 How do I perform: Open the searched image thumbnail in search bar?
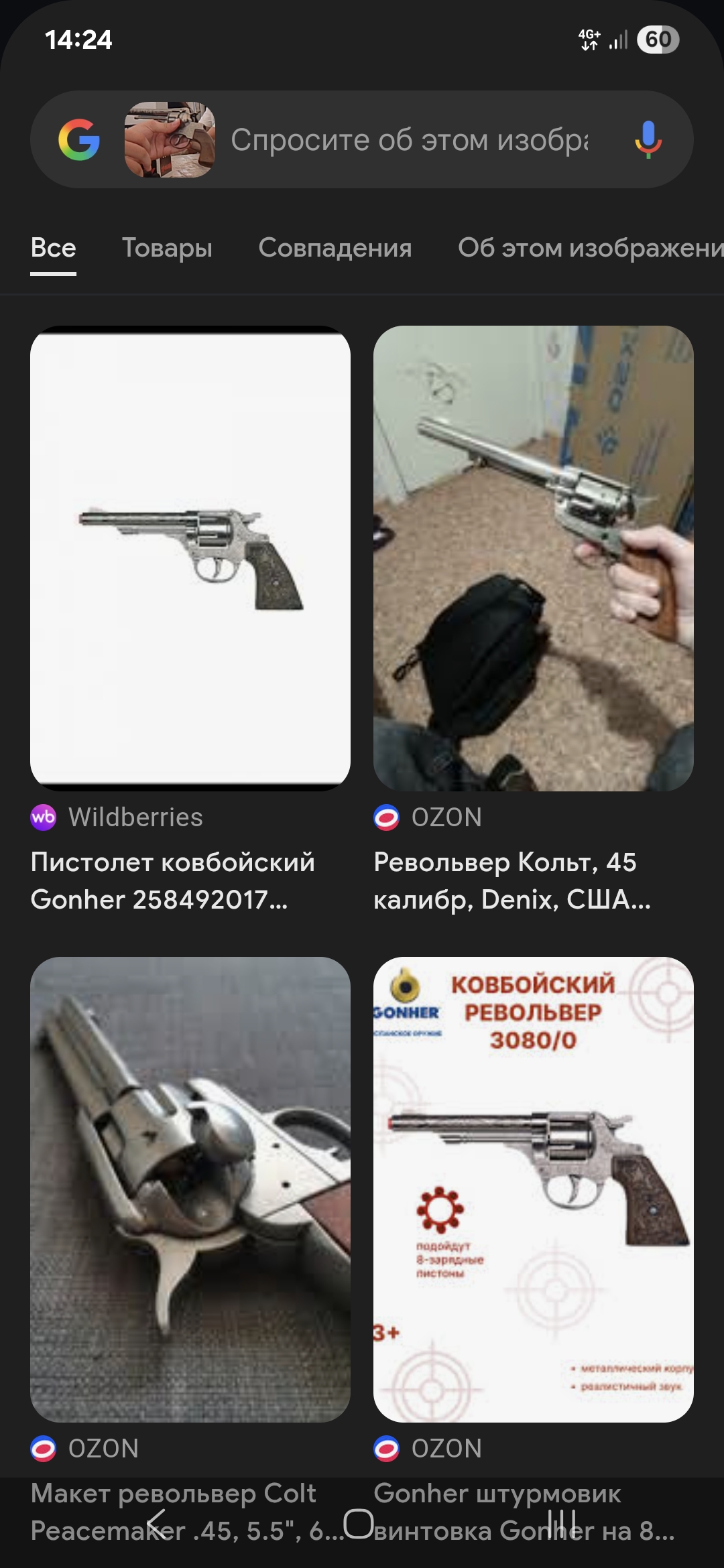pyautogui.click(x=170, y=140)
